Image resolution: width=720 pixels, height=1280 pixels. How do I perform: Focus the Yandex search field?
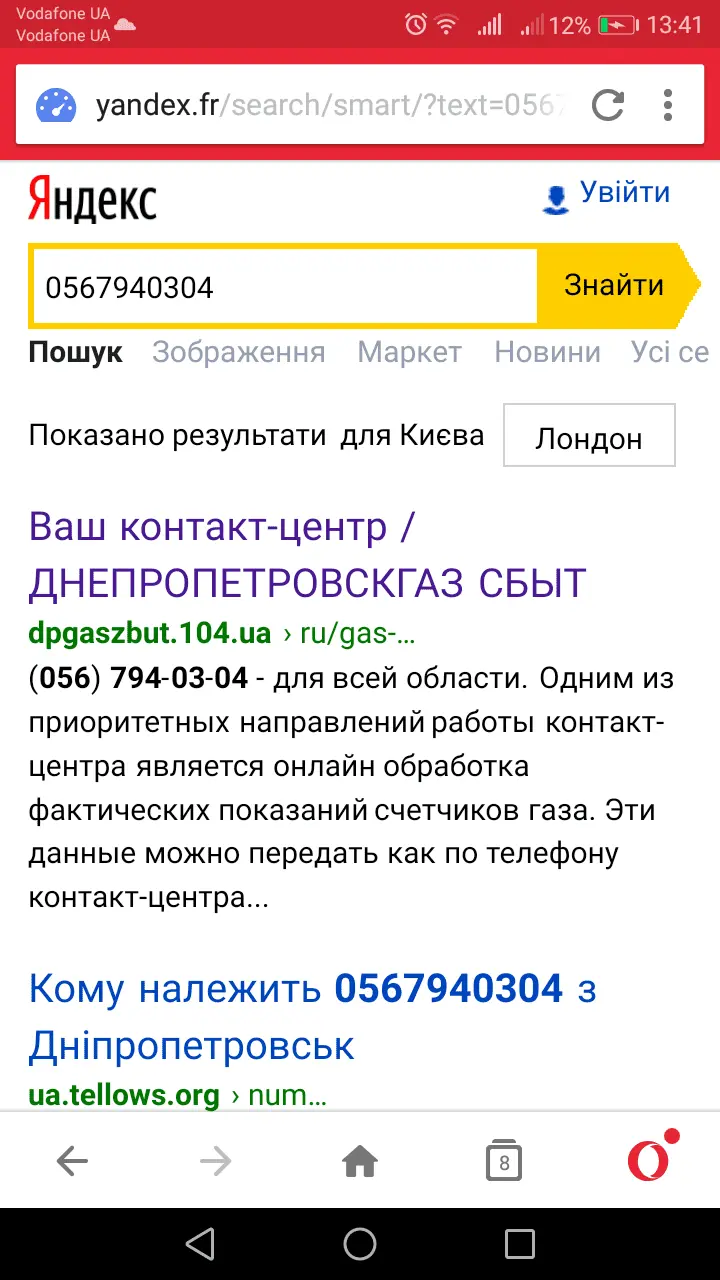point(284,287)
